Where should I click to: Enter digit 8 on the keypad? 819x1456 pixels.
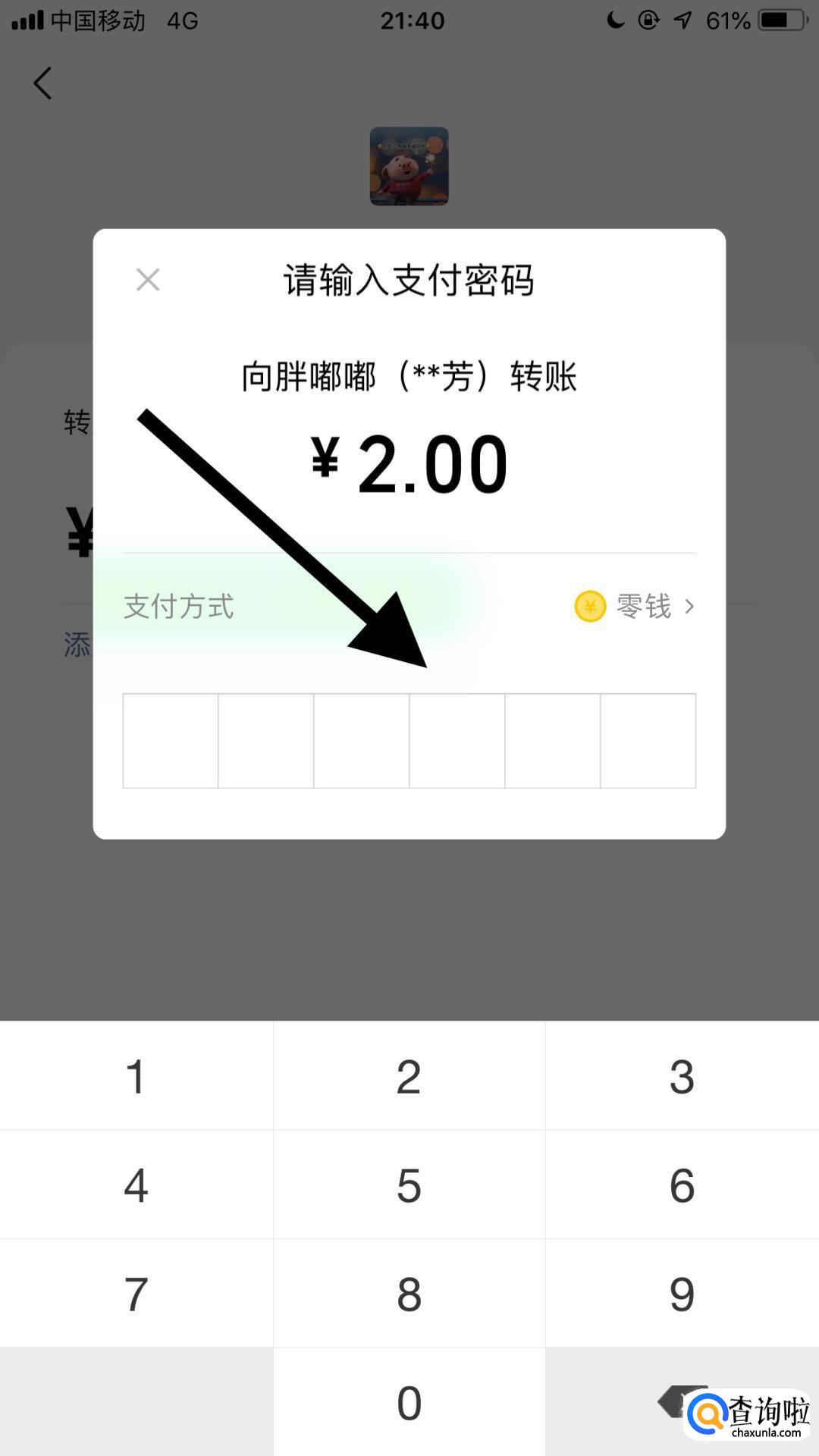409,1294
